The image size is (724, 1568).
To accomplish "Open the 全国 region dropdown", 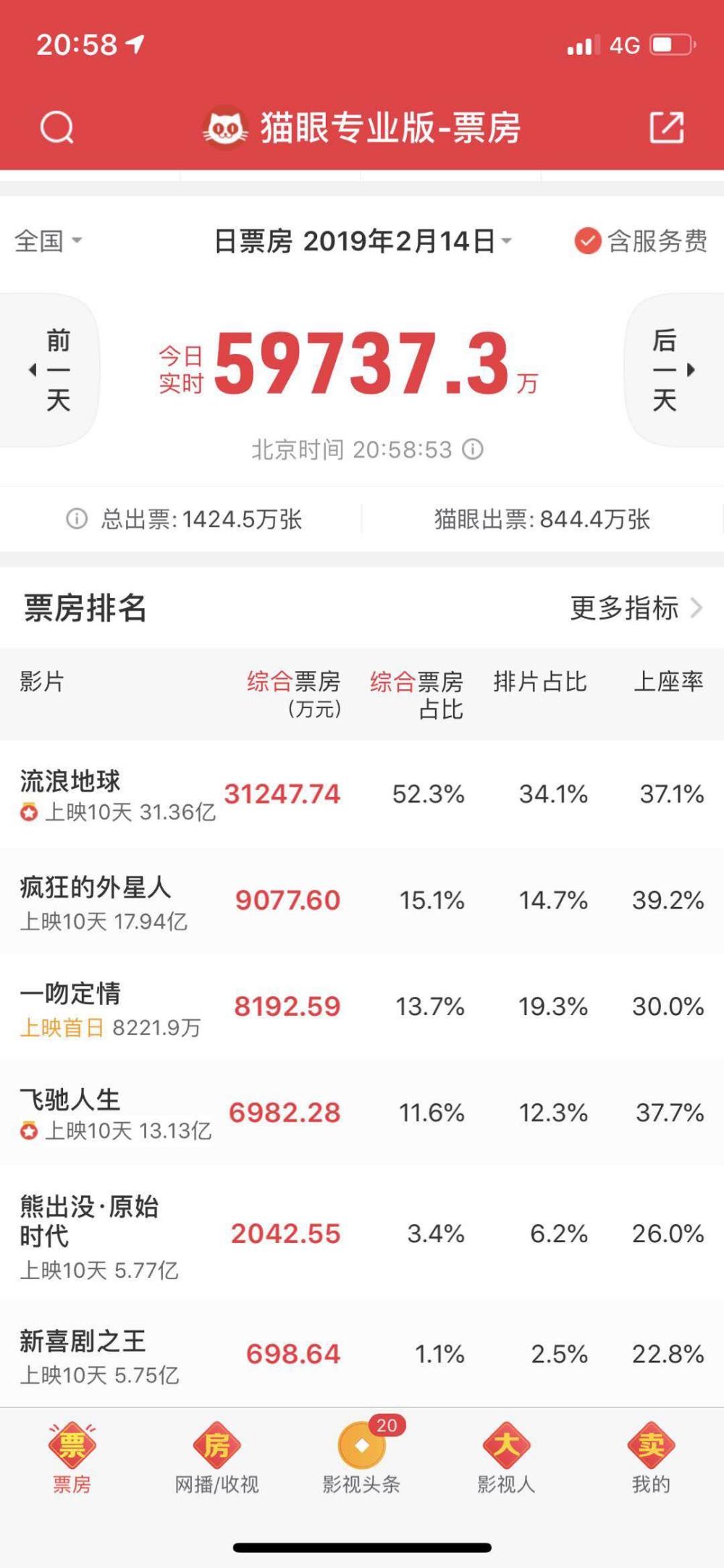I will pyautogui.click(x=48, y=241).
